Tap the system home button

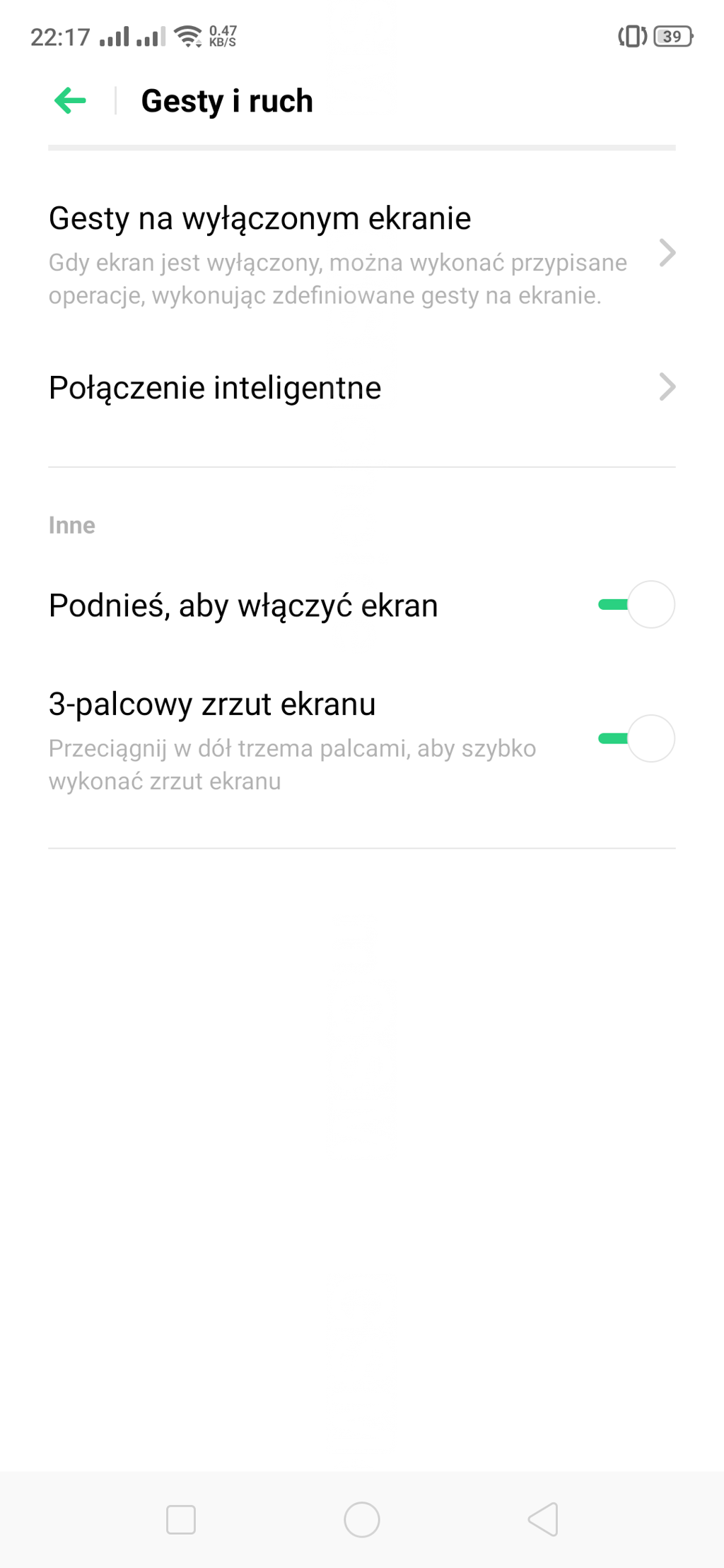click(362, 1519)
